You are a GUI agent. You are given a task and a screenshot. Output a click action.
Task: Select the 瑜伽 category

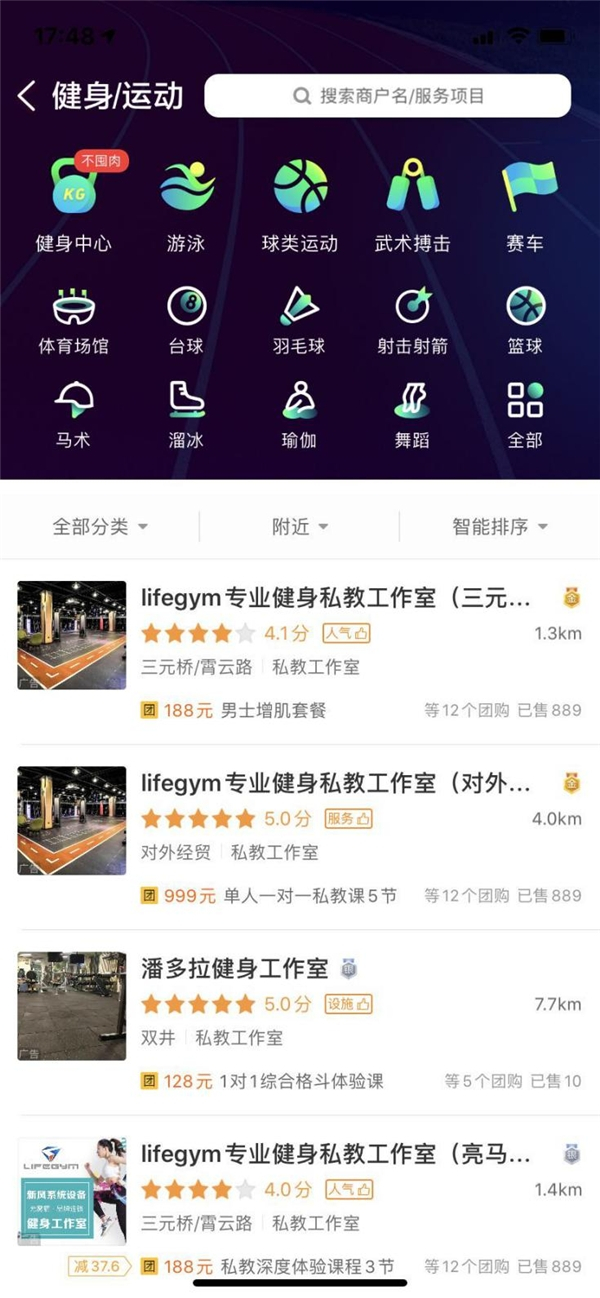[x=300, y=413]
